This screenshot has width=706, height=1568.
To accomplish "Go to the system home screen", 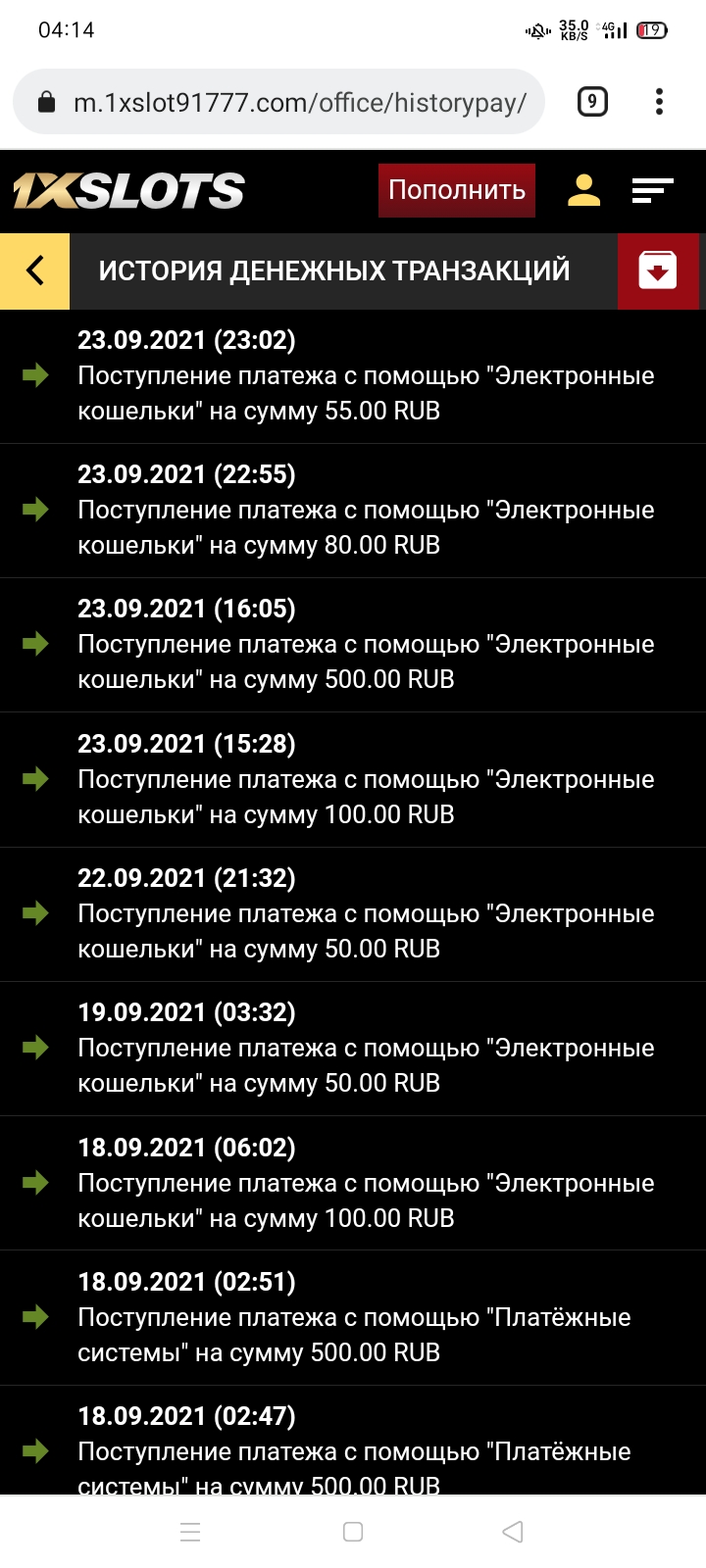I will pos(353,1532).
